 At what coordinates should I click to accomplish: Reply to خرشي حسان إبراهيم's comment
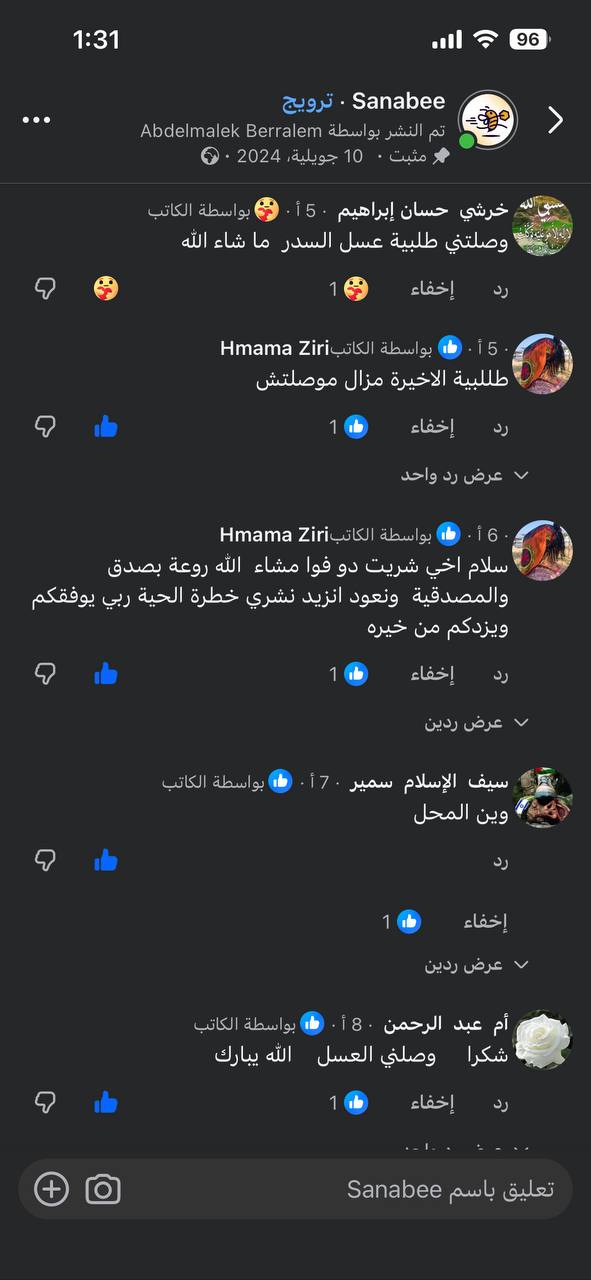point(500,289)
